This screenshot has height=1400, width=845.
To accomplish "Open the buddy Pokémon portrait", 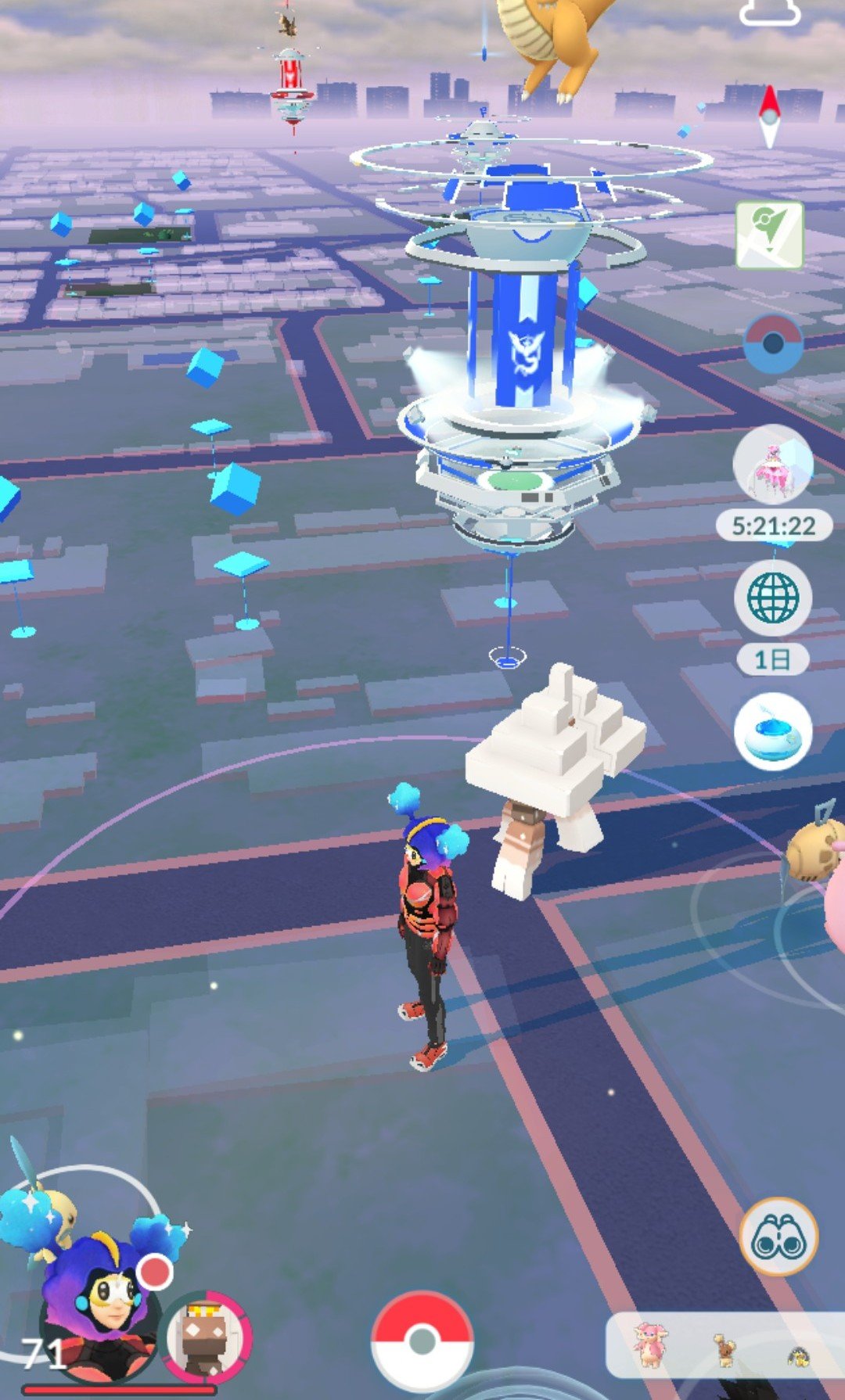I will [207, 1338].
